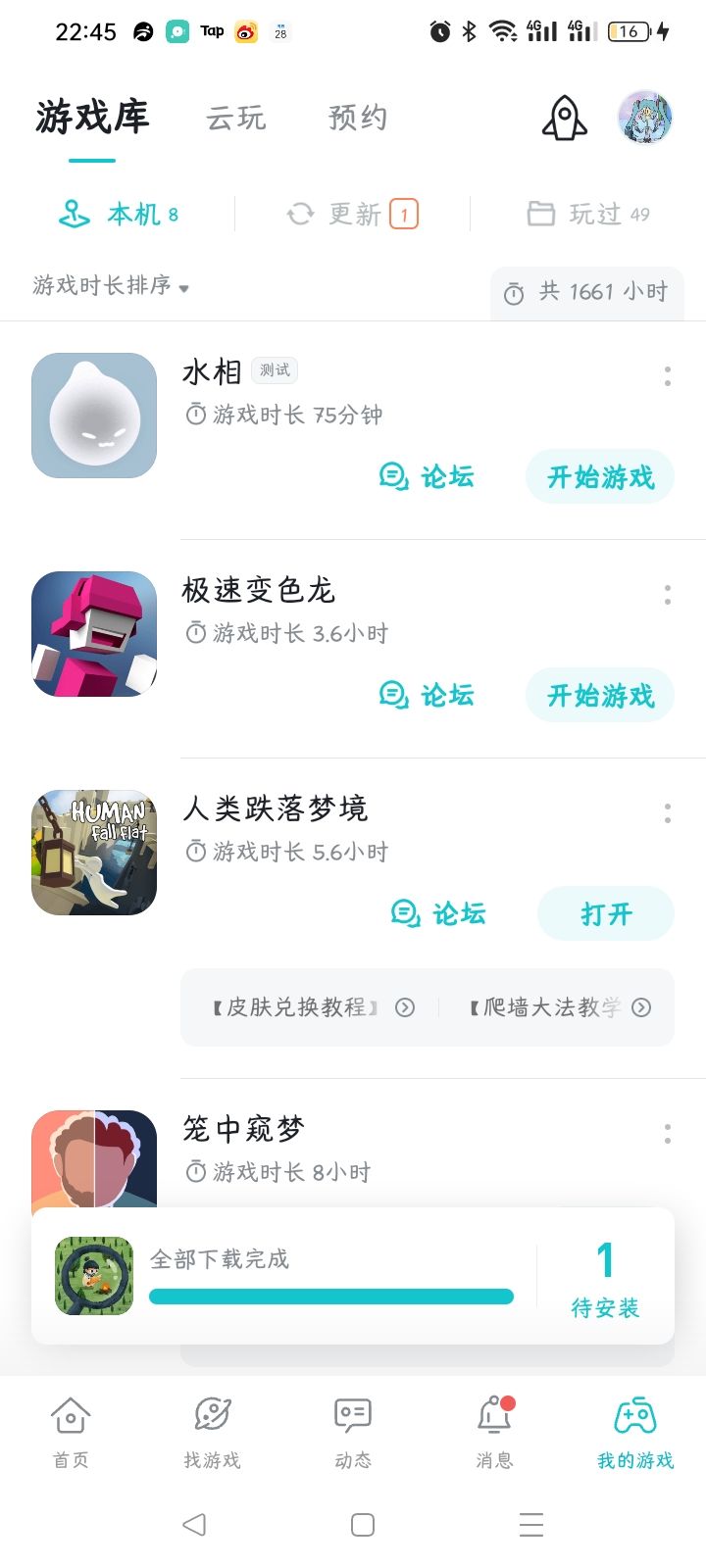Tap the 笼中窥梦 game thumbnail

93,1161
